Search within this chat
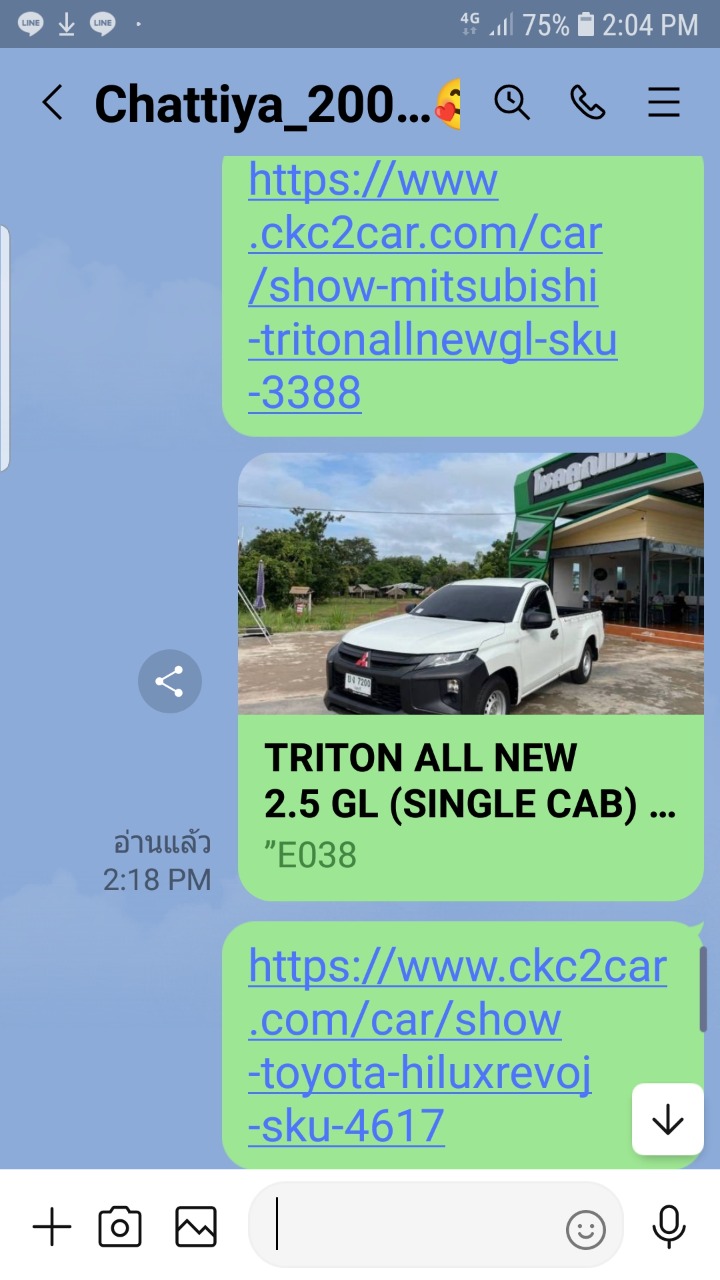This screenshot has height=1280, width=720. (512, 102)
